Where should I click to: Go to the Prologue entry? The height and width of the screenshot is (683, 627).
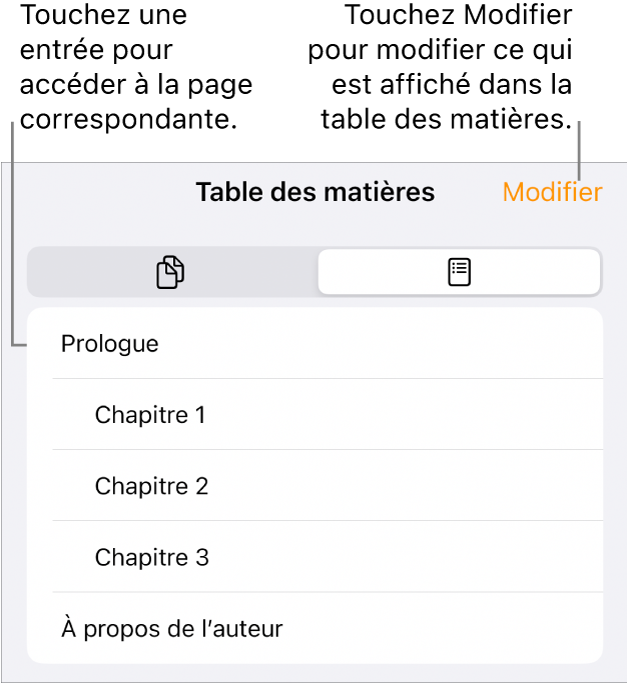click(110, 344)
